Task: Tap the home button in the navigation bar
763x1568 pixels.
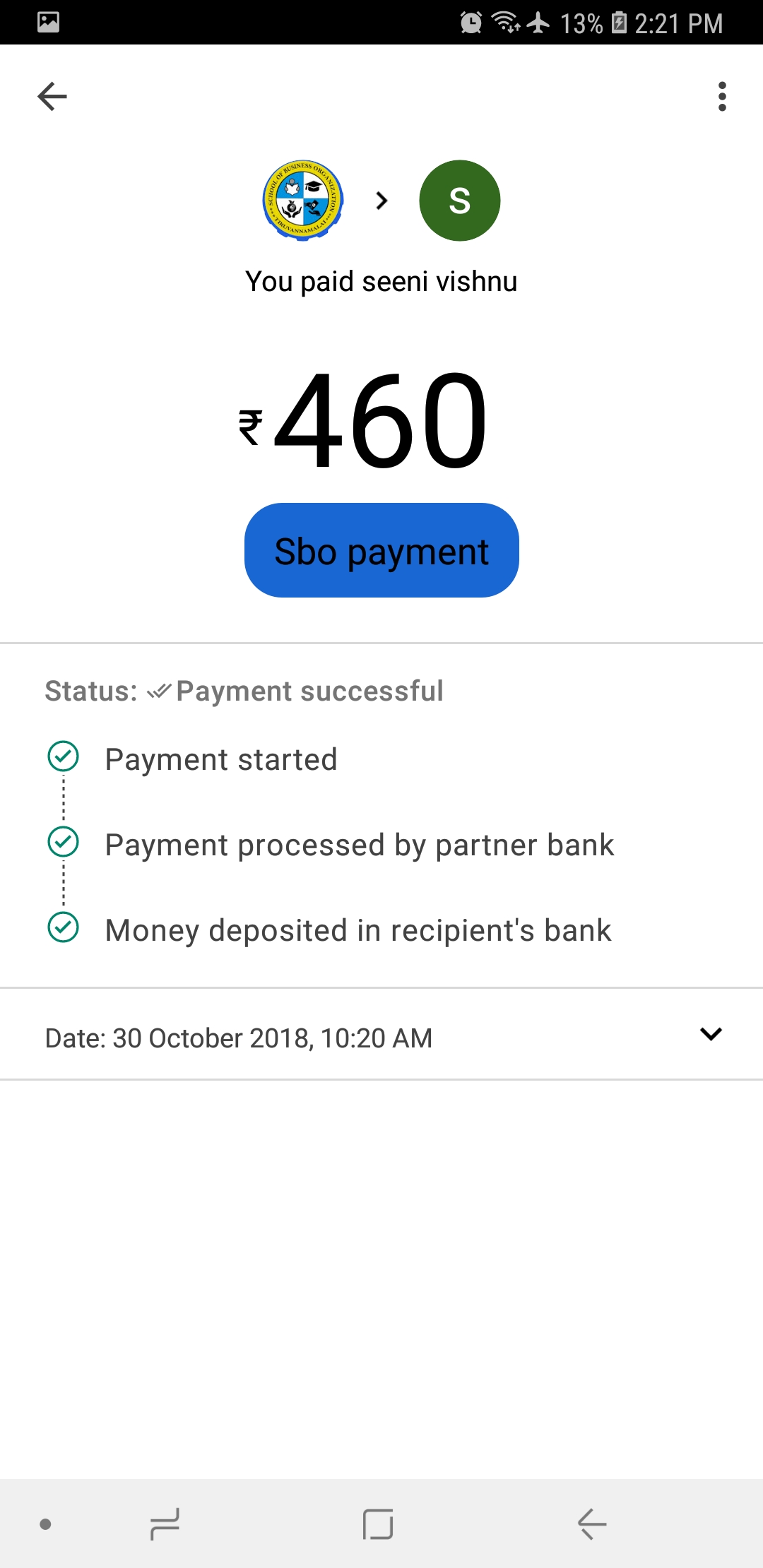Action: point(378,1524)
